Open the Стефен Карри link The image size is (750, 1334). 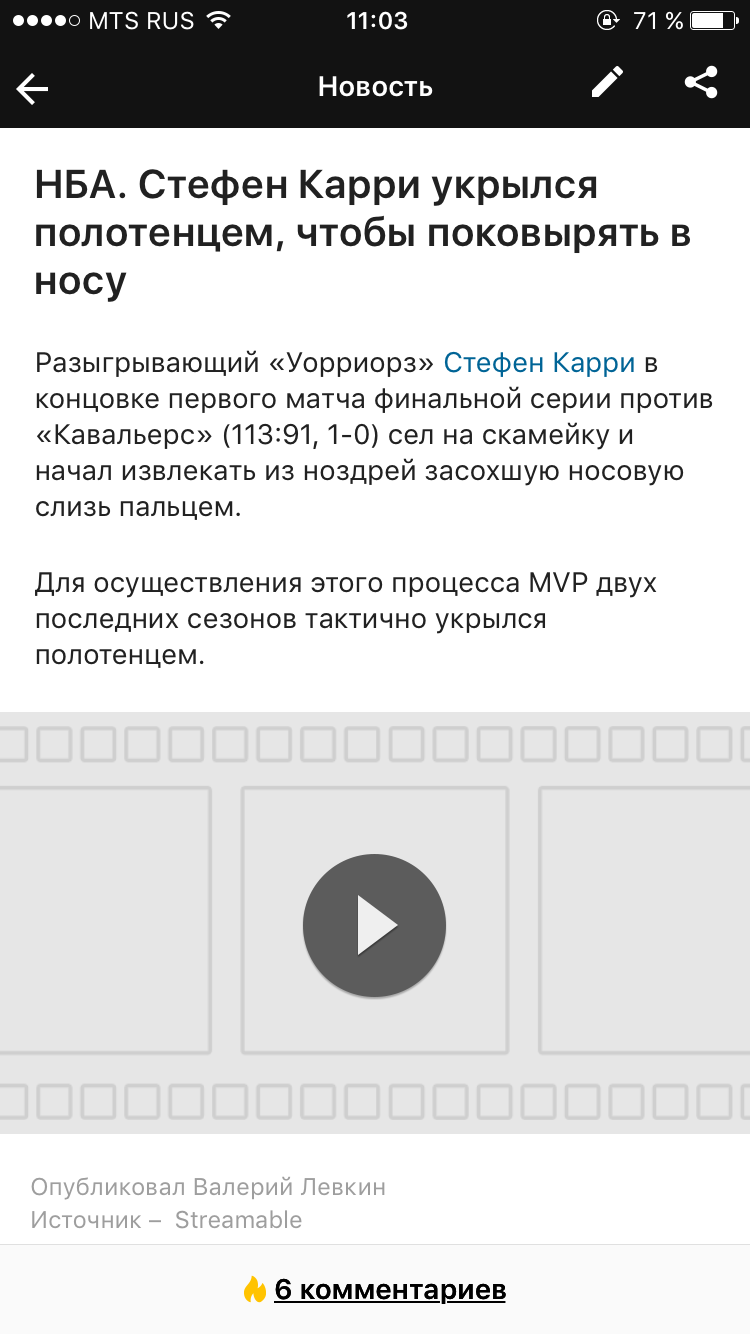point(539,362)
